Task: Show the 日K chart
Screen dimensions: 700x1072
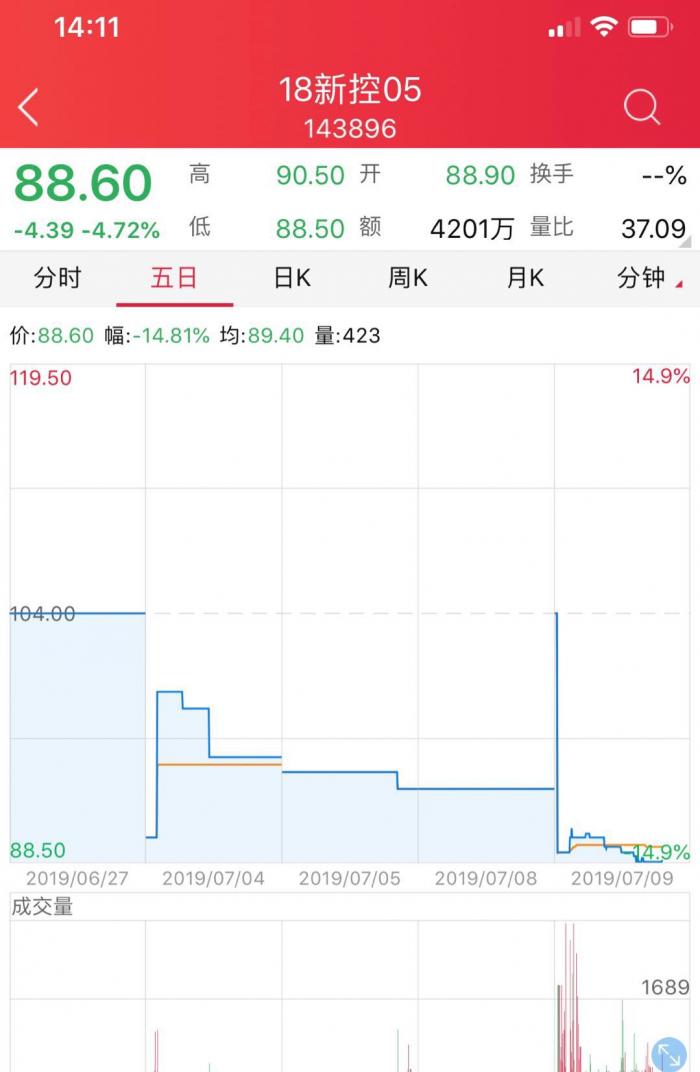Action: click(x=292, y=278)
